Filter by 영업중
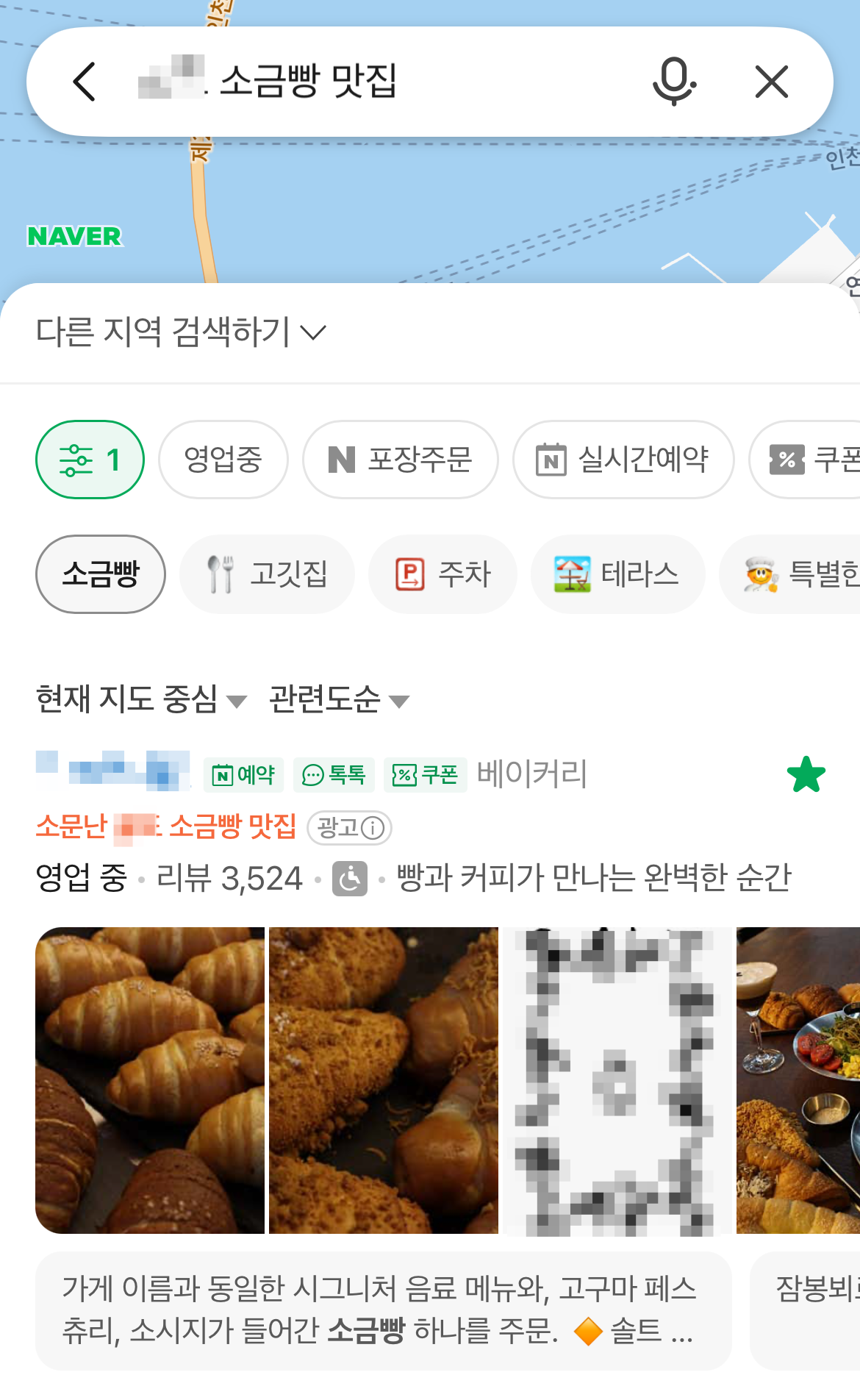Screen dimensions: 860x1400 coord(223,460)
